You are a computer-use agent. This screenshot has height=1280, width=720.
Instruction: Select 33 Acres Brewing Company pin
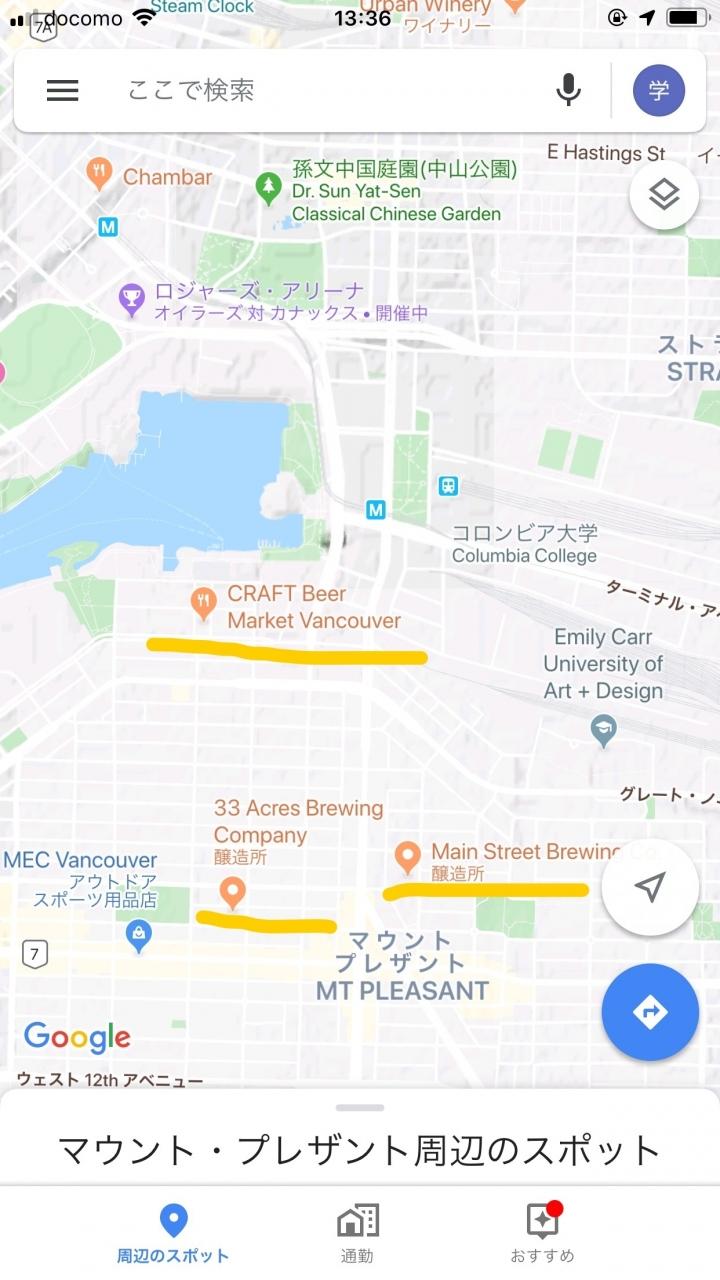click(x=232, y=891)
